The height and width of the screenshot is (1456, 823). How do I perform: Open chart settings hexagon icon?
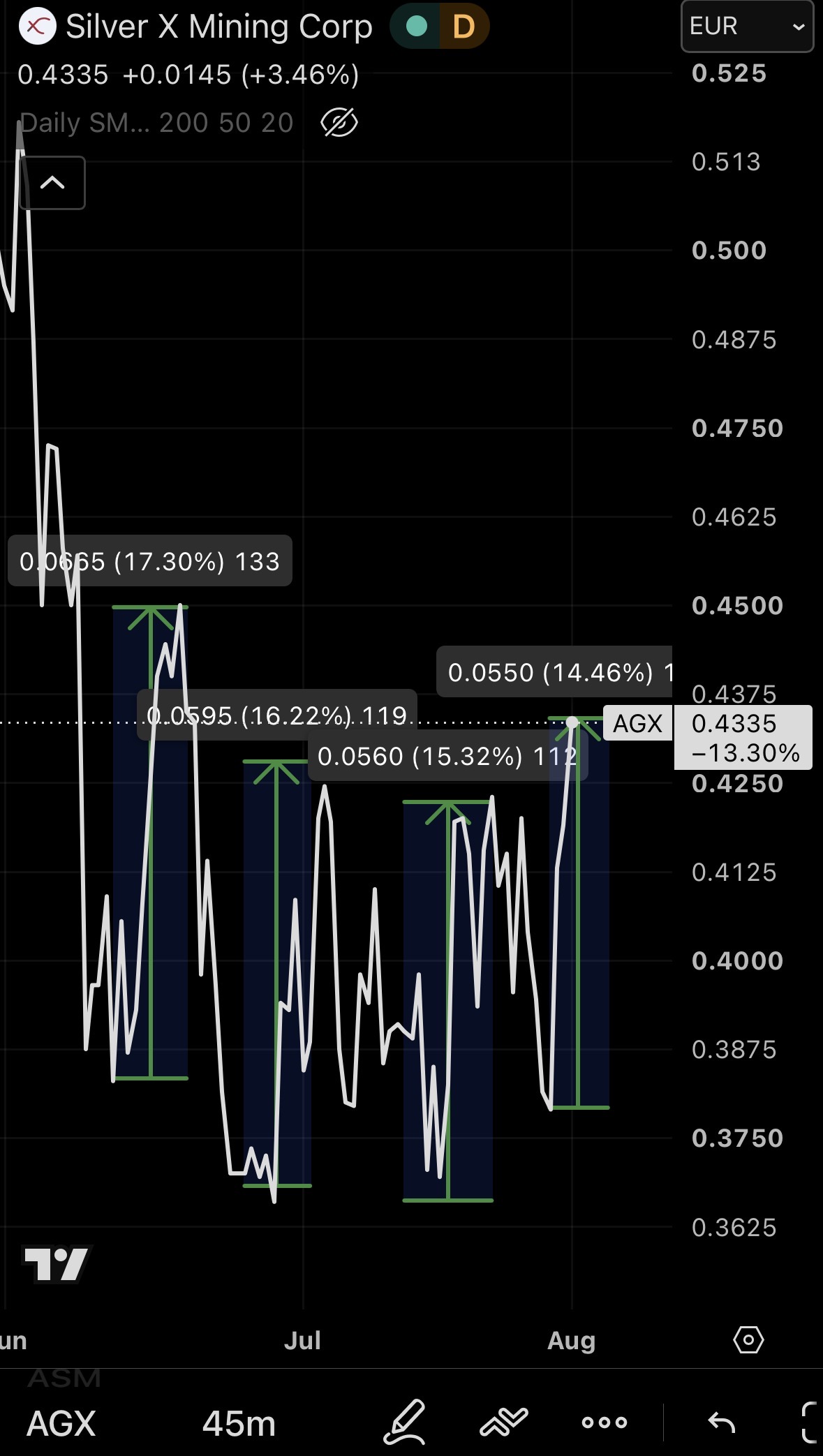point(748,1340)
